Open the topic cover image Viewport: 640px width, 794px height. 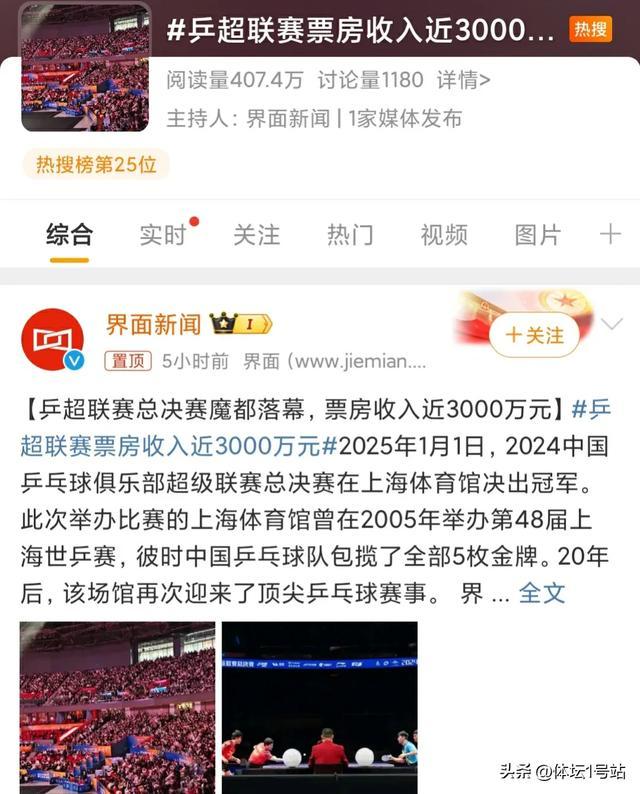(85, 66)
